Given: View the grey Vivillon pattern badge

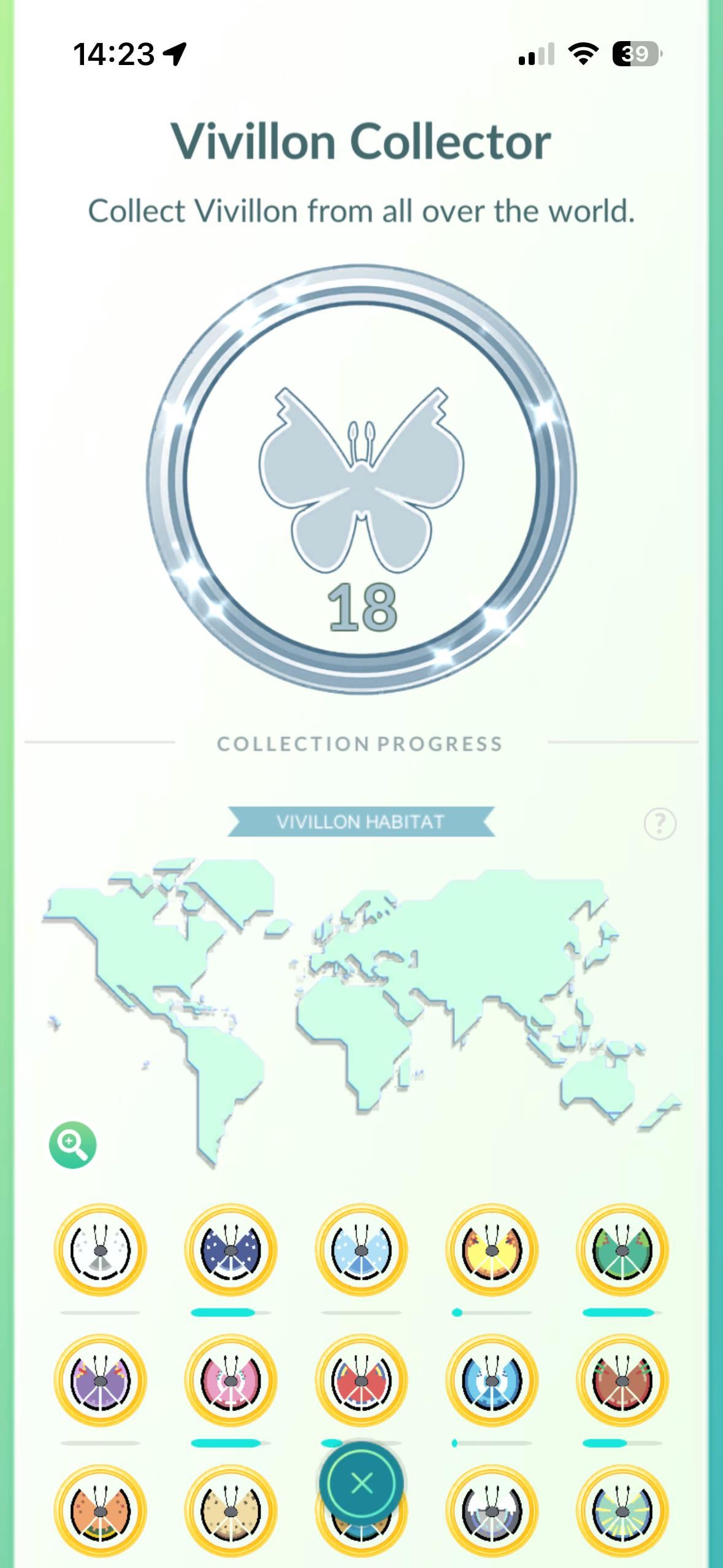Looking at the screenshot, I should (x=492, y=1512).
